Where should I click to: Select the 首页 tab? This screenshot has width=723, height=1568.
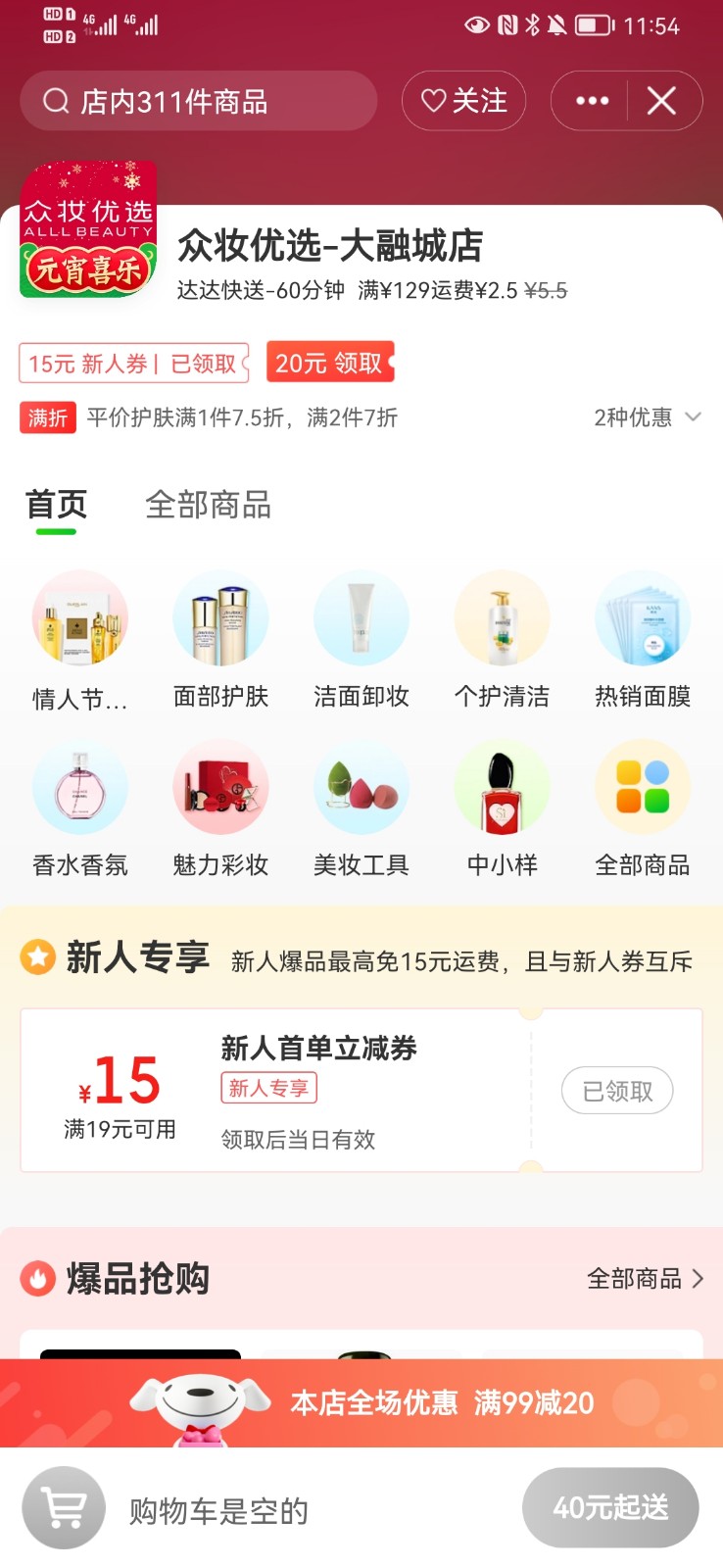(55, 505)
